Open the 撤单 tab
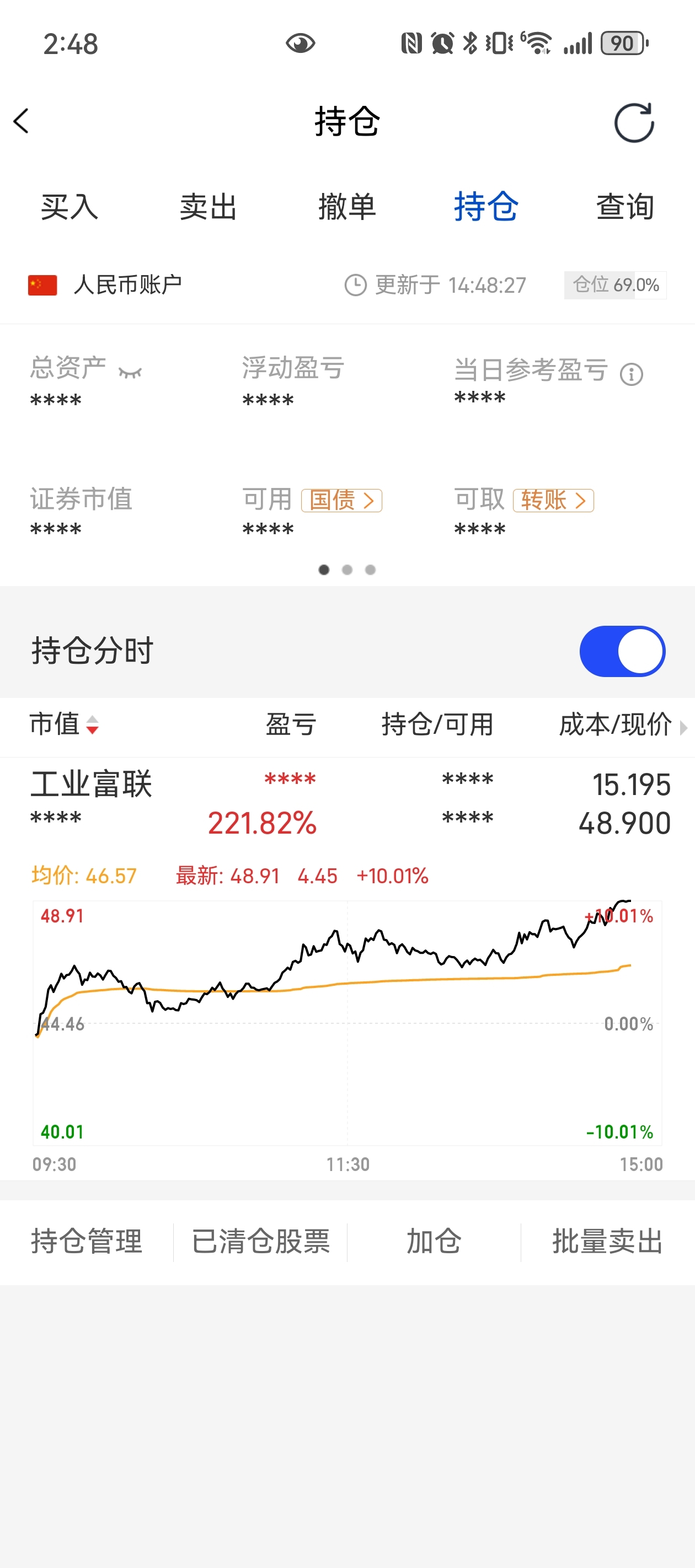Viewport: 695px width, 1568px height. [x=347, y=207]
